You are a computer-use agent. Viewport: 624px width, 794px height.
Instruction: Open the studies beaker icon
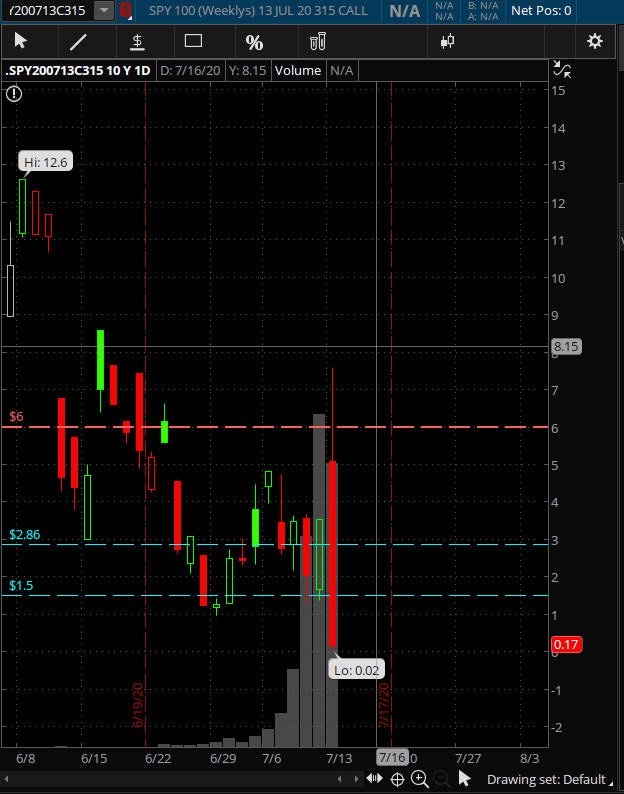coord(318,42)
